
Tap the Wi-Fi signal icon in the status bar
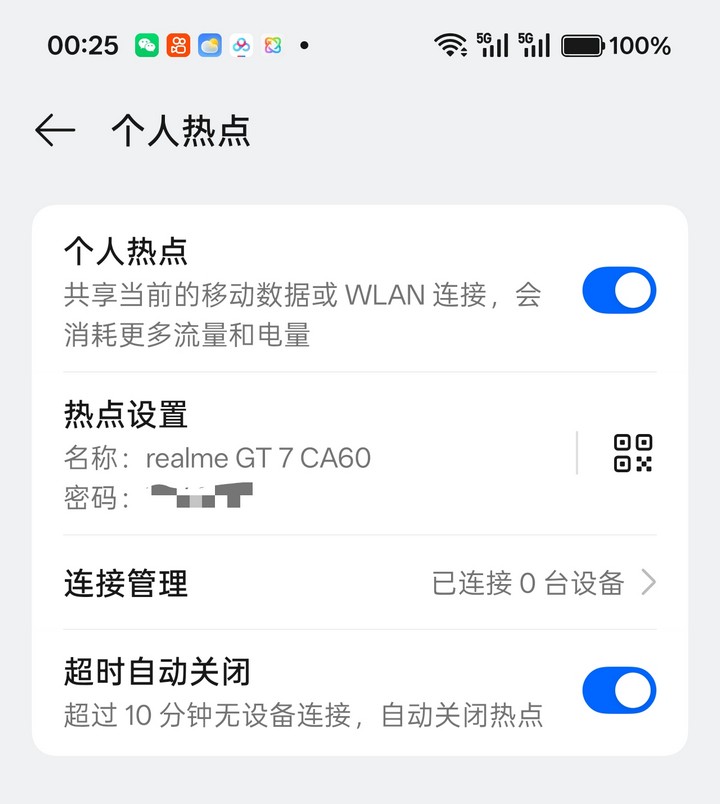point(450,43)
